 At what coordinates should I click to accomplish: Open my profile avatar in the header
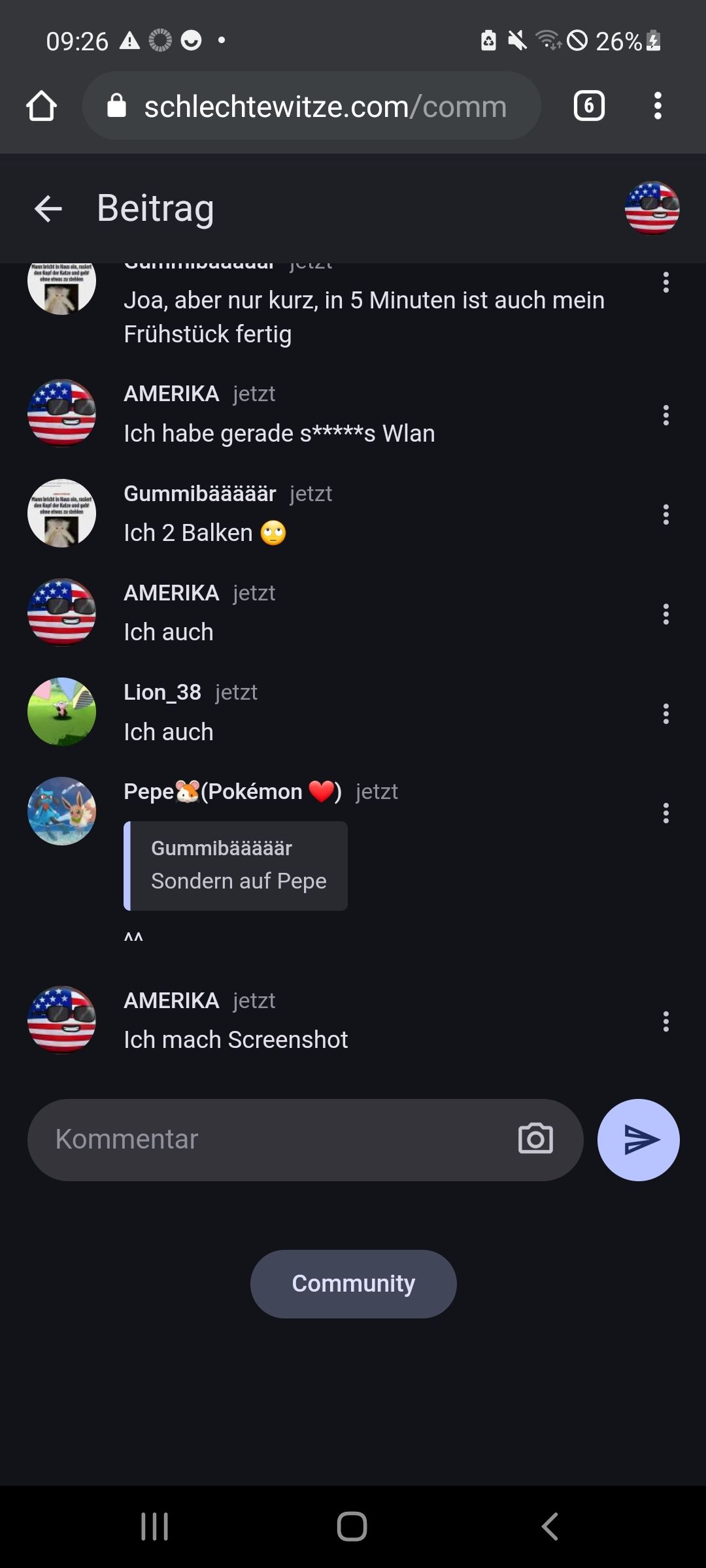652,208
